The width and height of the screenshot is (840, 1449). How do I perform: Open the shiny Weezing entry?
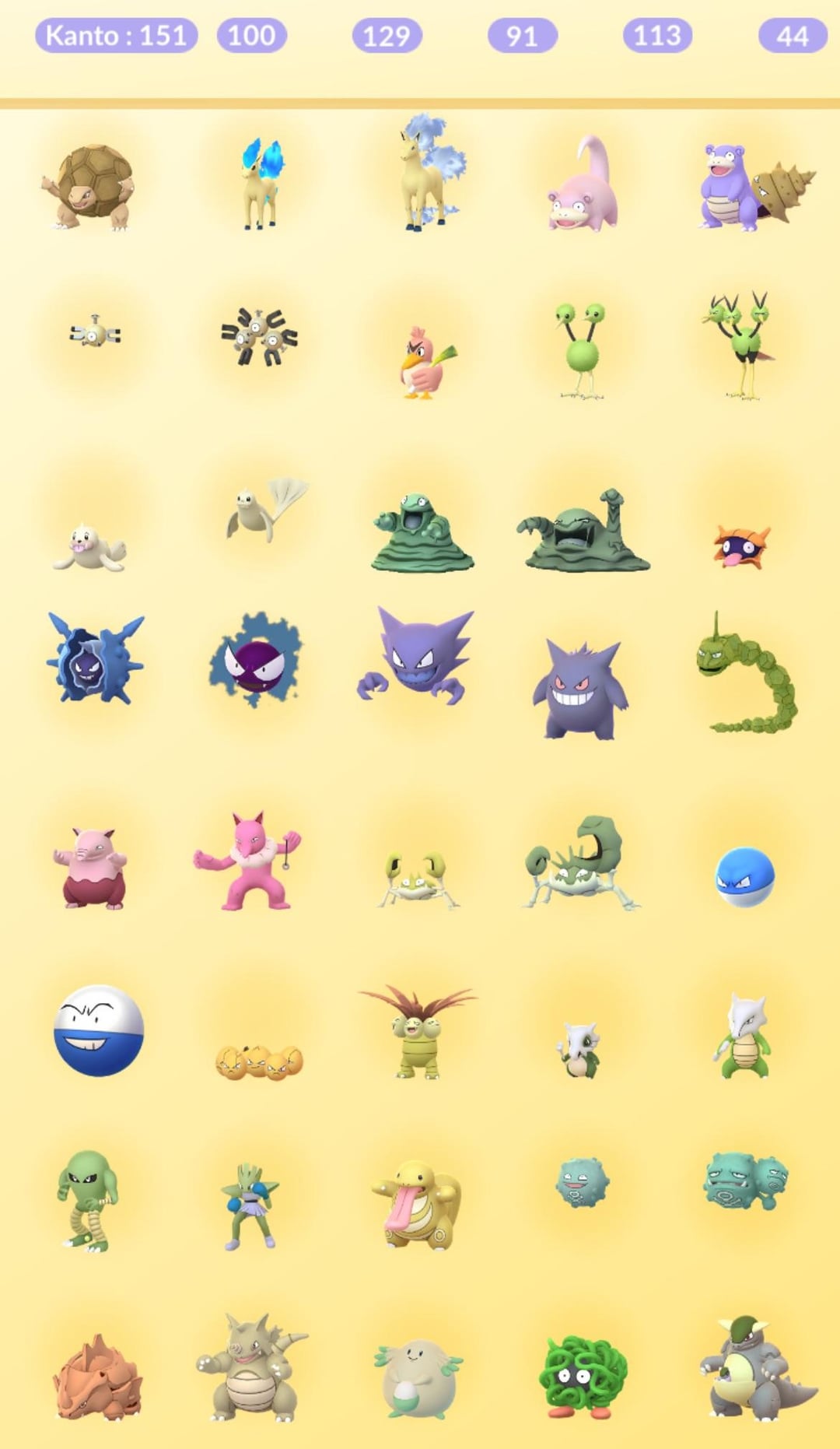[744, 1181]
